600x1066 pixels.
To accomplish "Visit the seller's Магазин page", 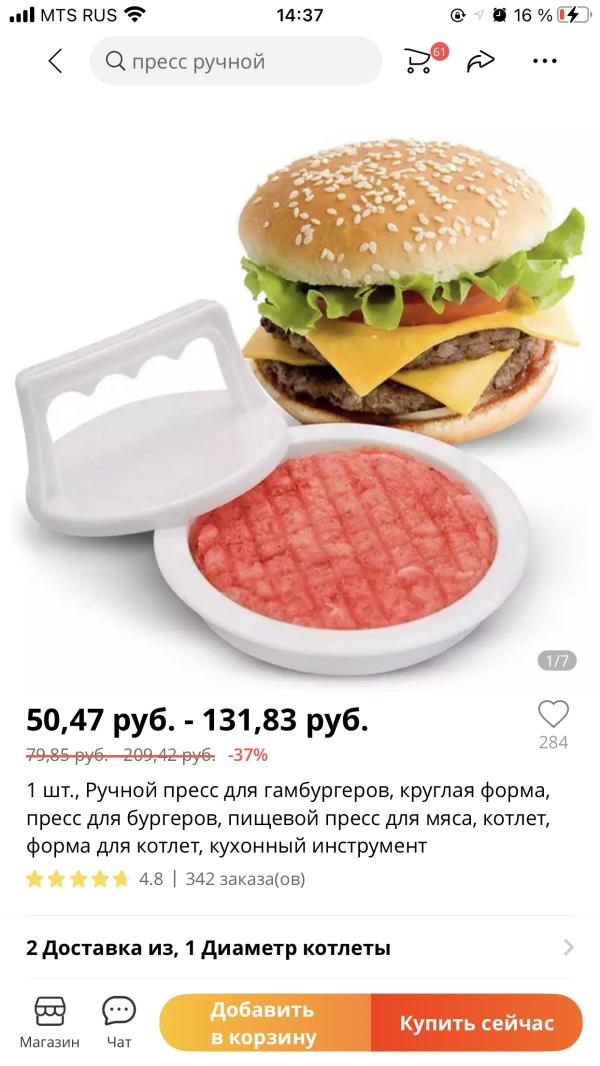I will coord(49,1022).
